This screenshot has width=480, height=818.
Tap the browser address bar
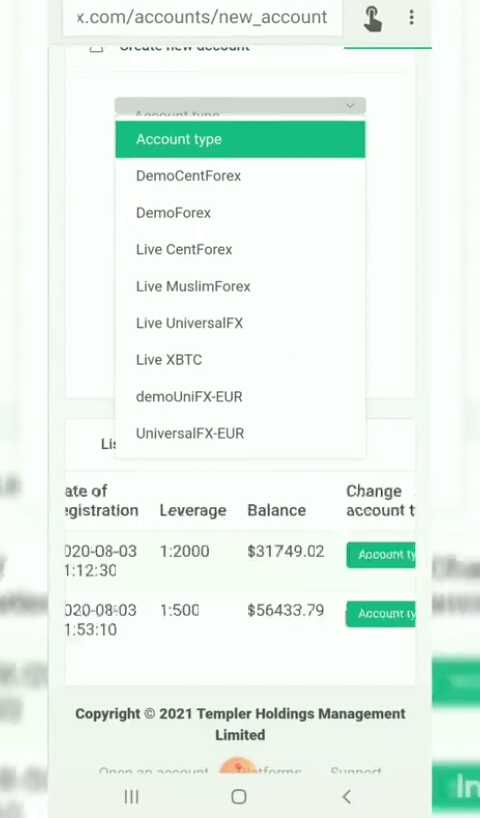click(202, 17)
